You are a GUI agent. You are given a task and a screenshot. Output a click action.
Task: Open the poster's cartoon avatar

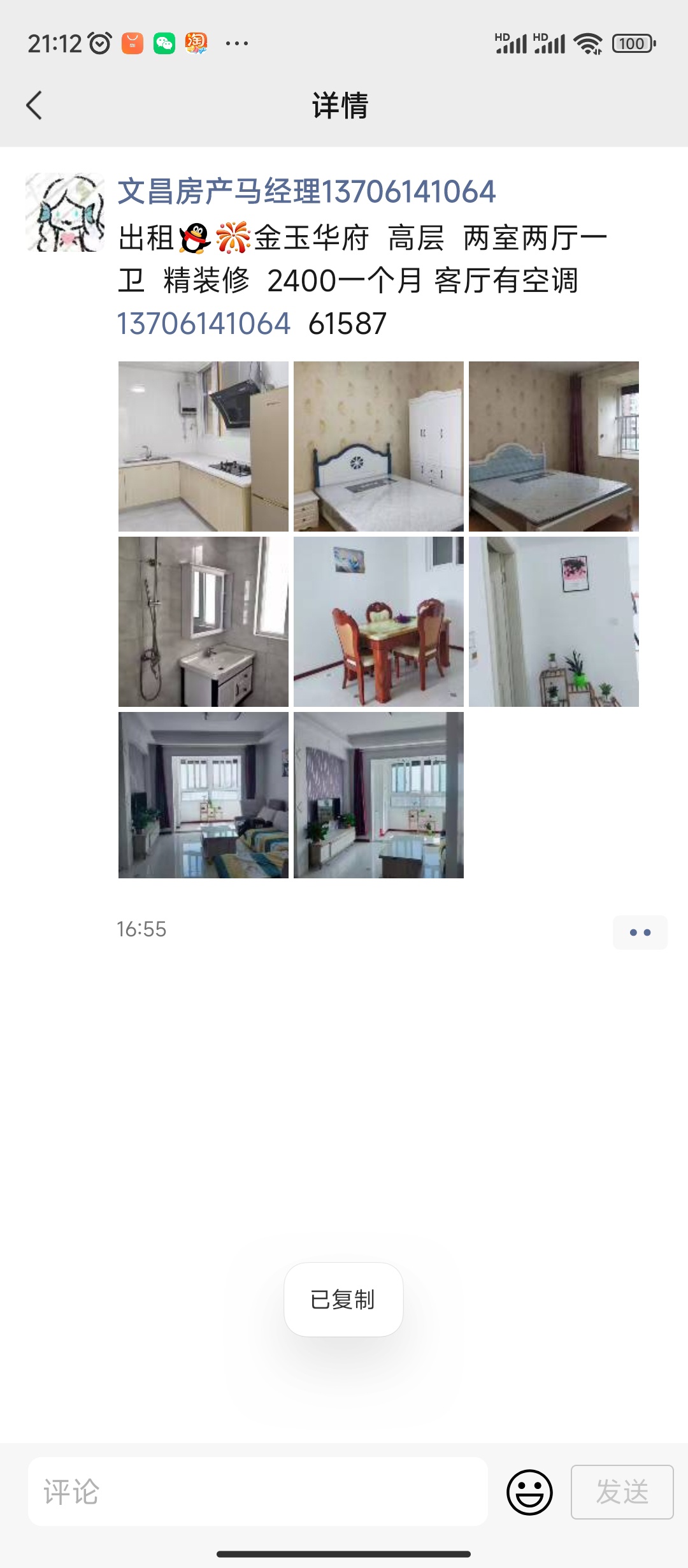pos(65,212)
